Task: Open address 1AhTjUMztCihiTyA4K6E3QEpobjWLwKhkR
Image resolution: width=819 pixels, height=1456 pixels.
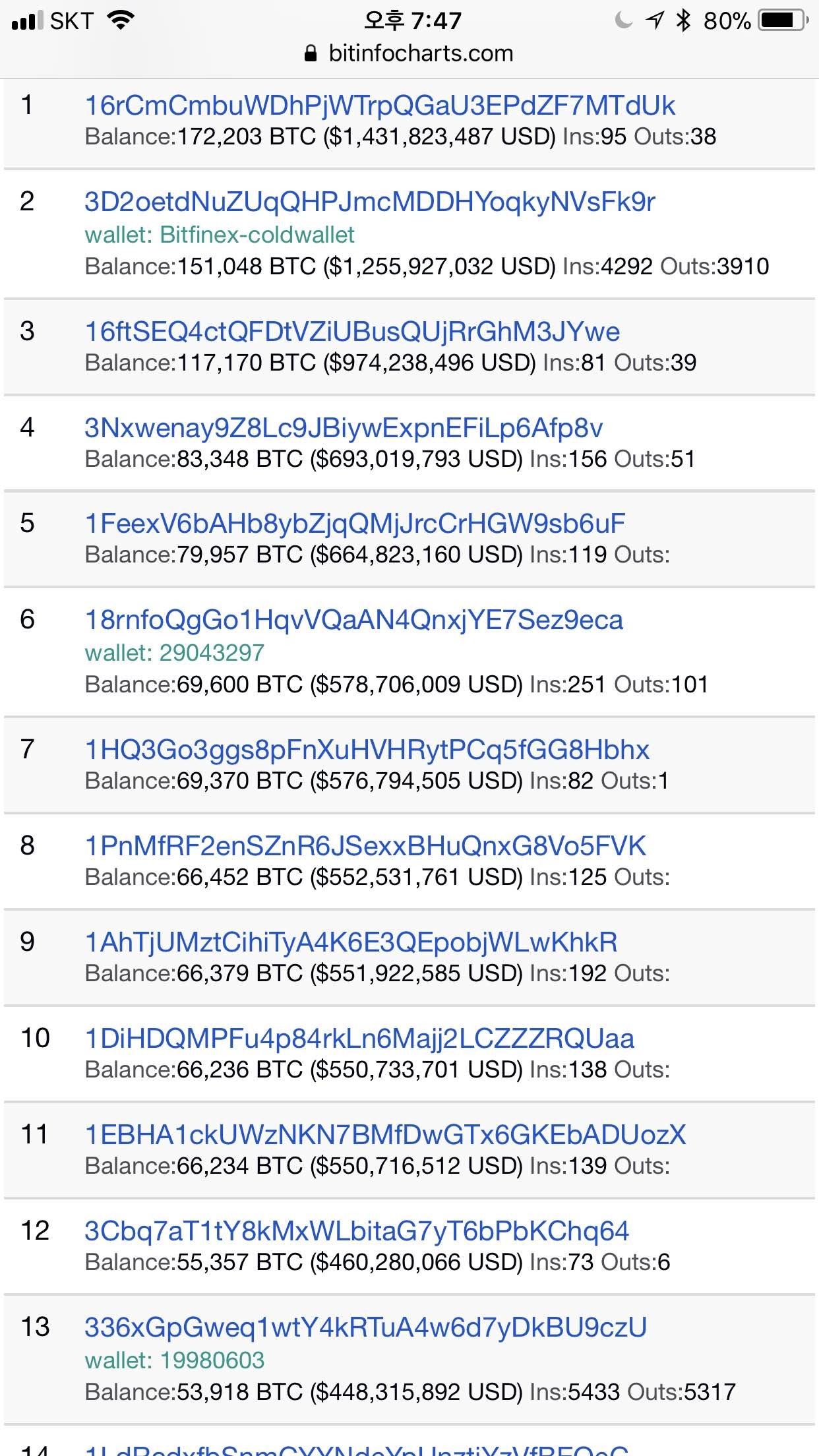Action: tap(351, 943)
